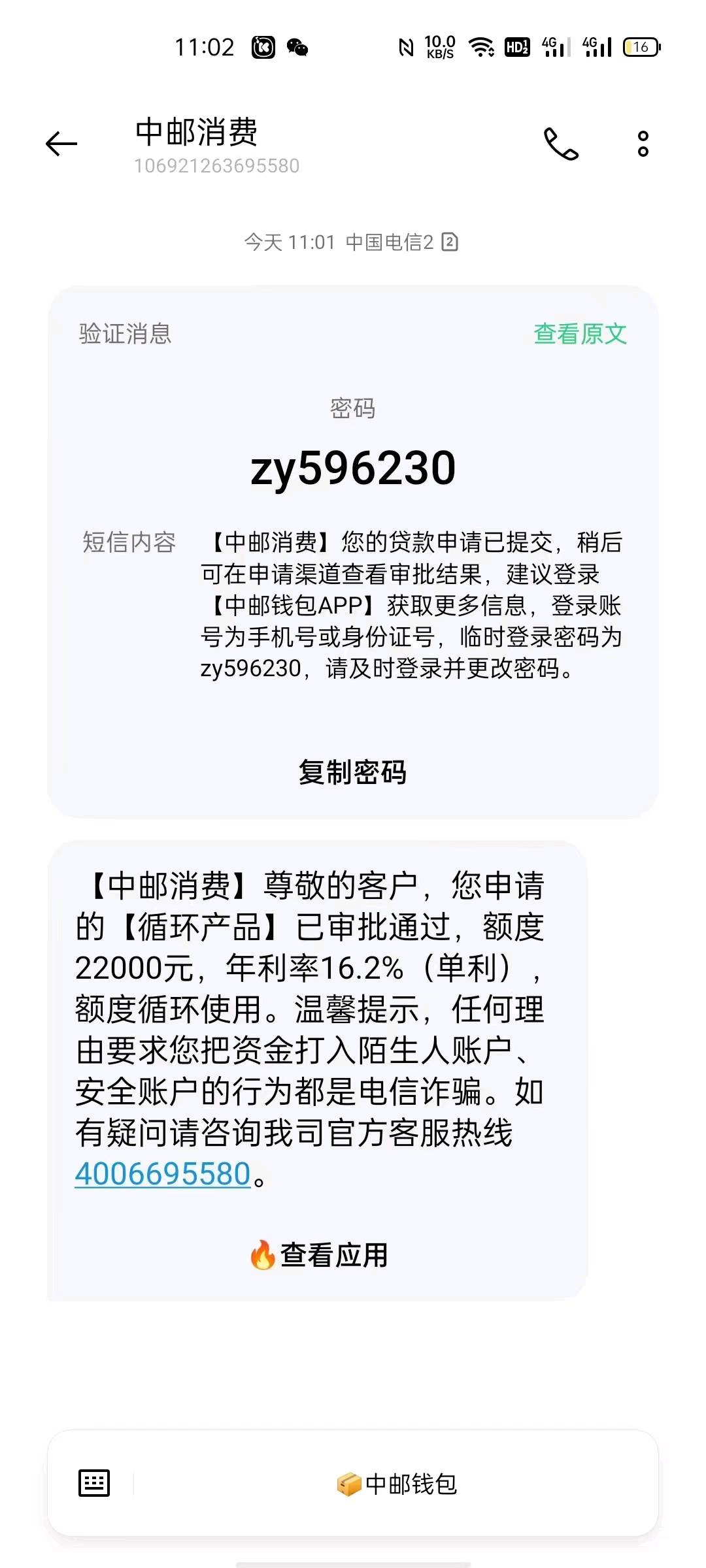706x1568 pixels.
Task: Open the three-dot overflow menu
Action: [x=643, y=144]
